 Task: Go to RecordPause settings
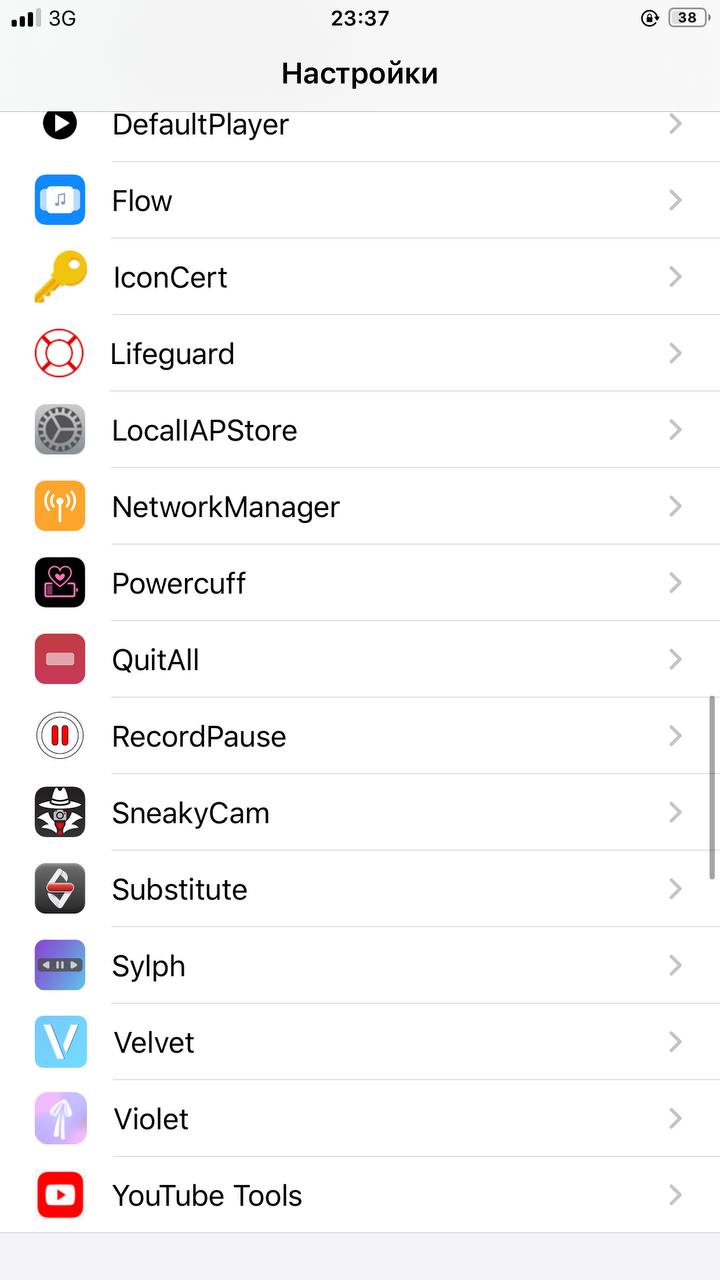click(x=360, y=736)
